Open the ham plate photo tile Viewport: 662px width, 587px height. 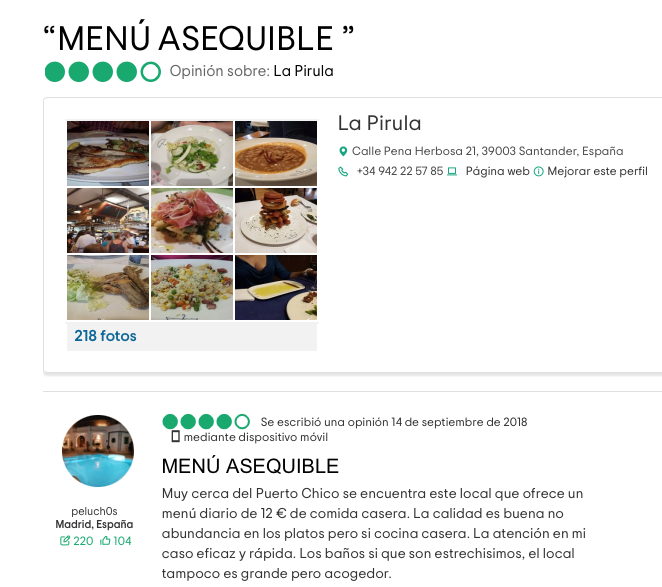tap(191, 220)
